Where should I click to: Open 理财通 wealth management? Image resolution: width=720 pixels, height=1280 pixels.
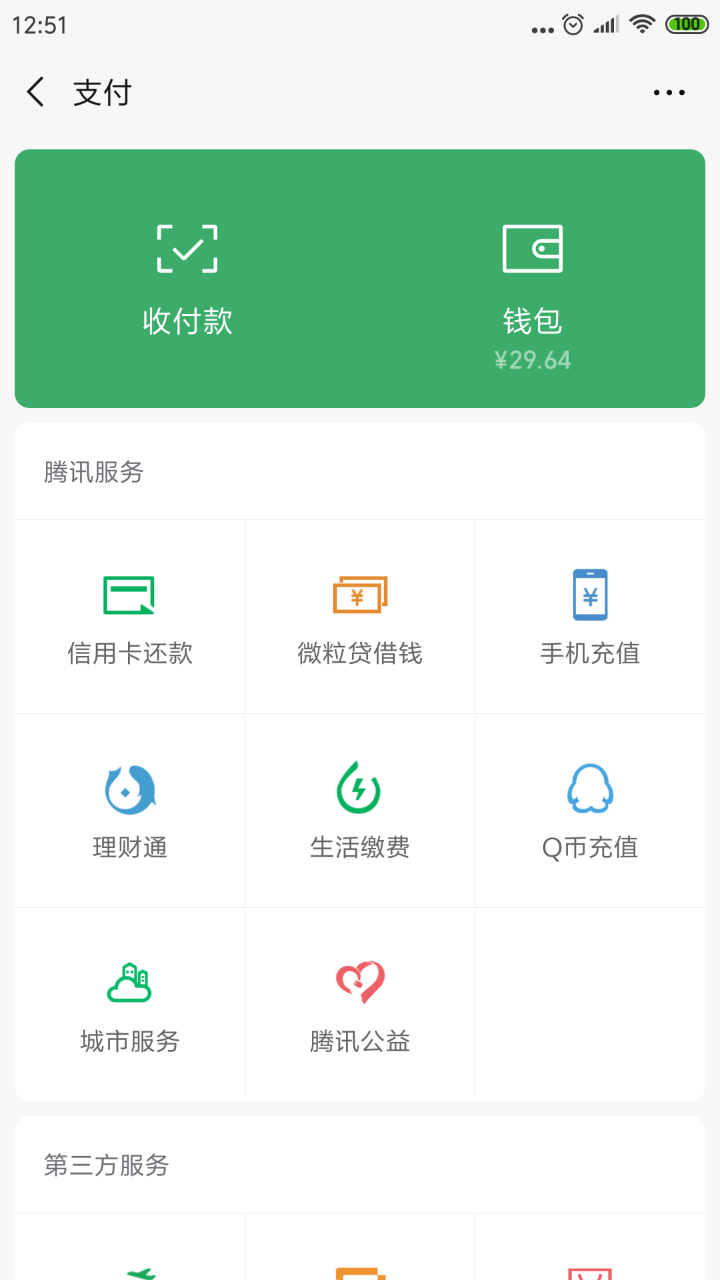click(129, 810)
